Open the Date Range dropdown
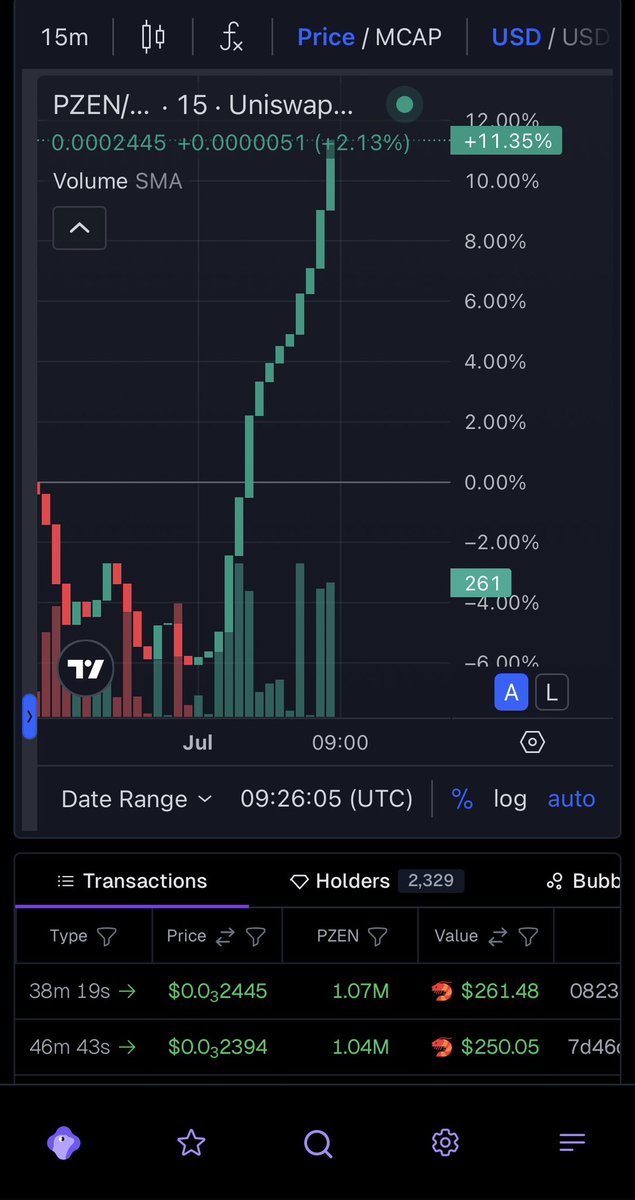635x1200 pixels. tap(137, 799)
